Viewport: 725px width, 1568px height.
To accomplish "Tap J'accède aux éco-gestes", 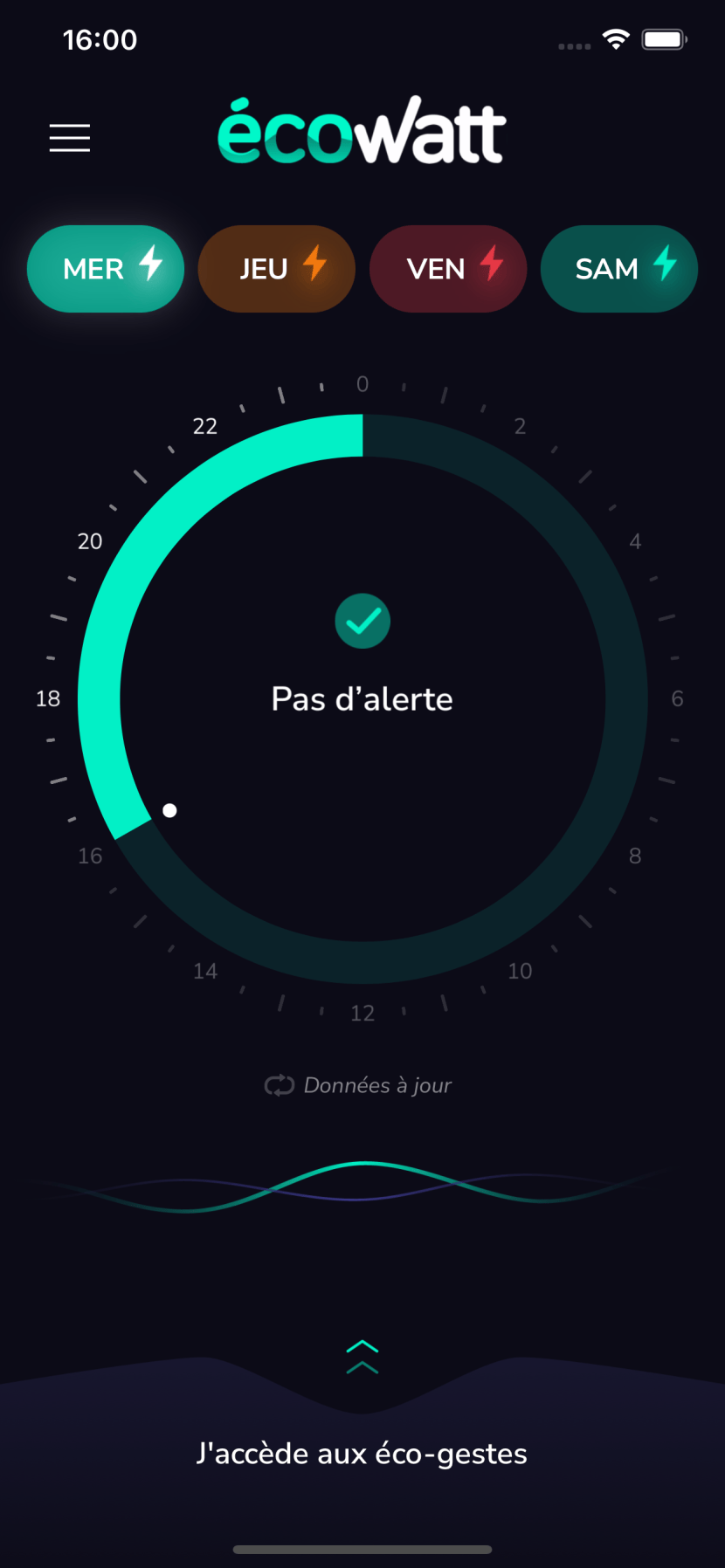I will [362, 1453].
